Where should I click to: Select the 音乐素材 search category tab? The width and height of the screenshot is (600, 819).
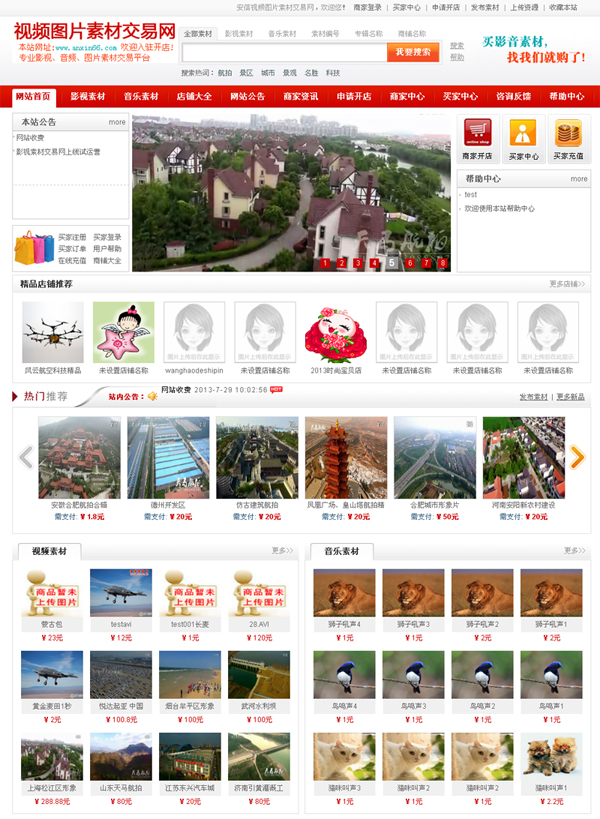pos(282,34)
